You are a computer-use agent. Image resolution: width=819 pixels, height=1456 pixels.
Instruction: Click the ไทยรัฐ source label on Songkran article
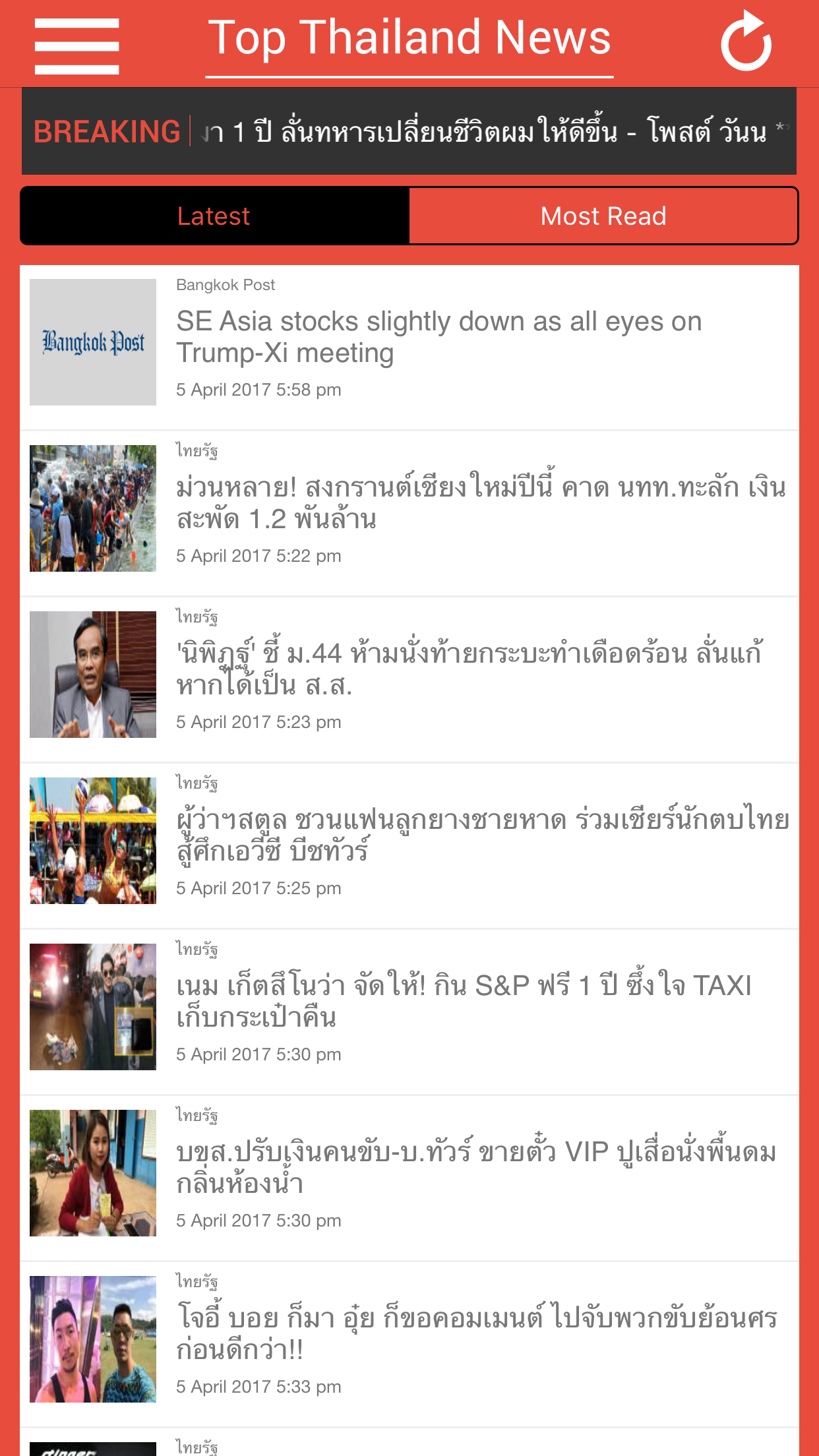point(197,452)
